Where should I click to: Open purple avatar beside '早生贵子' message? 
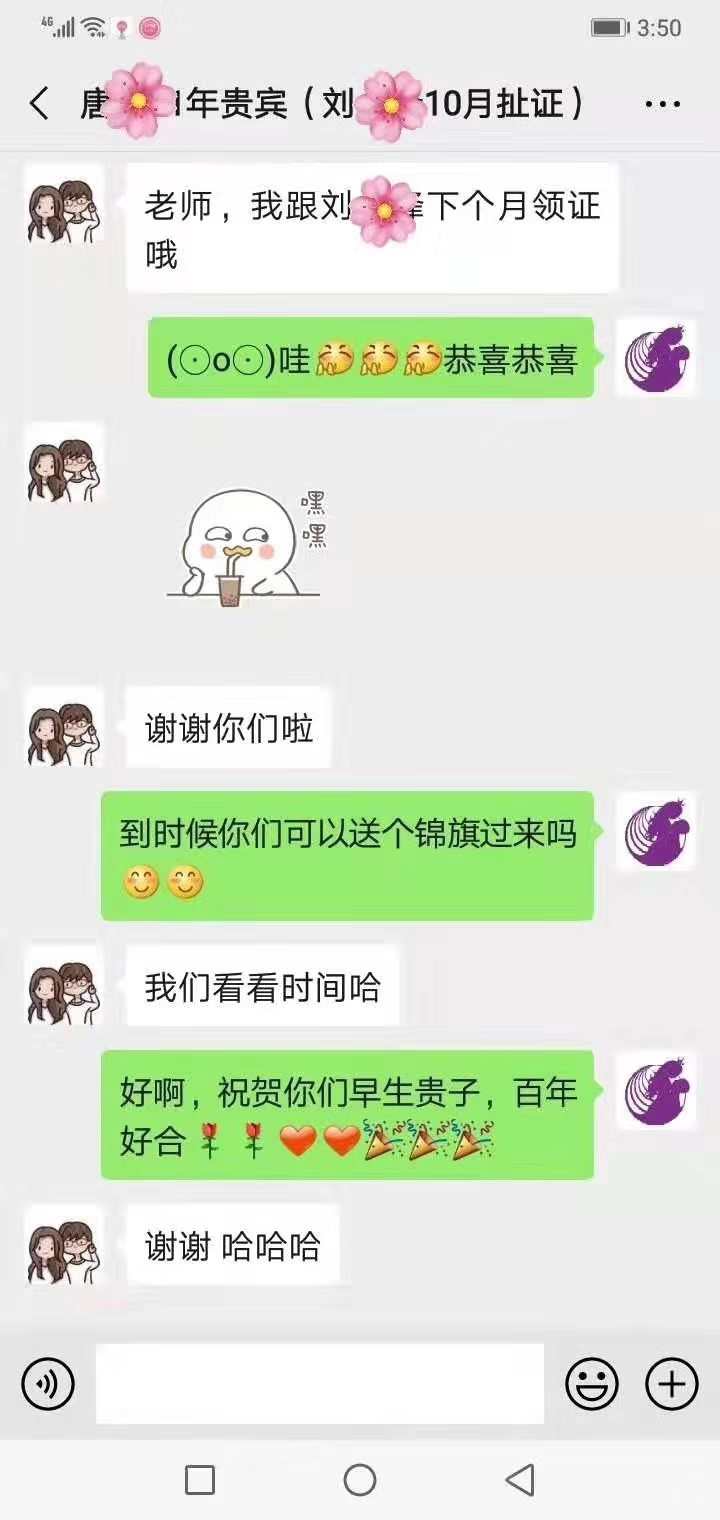[655, 1090]
